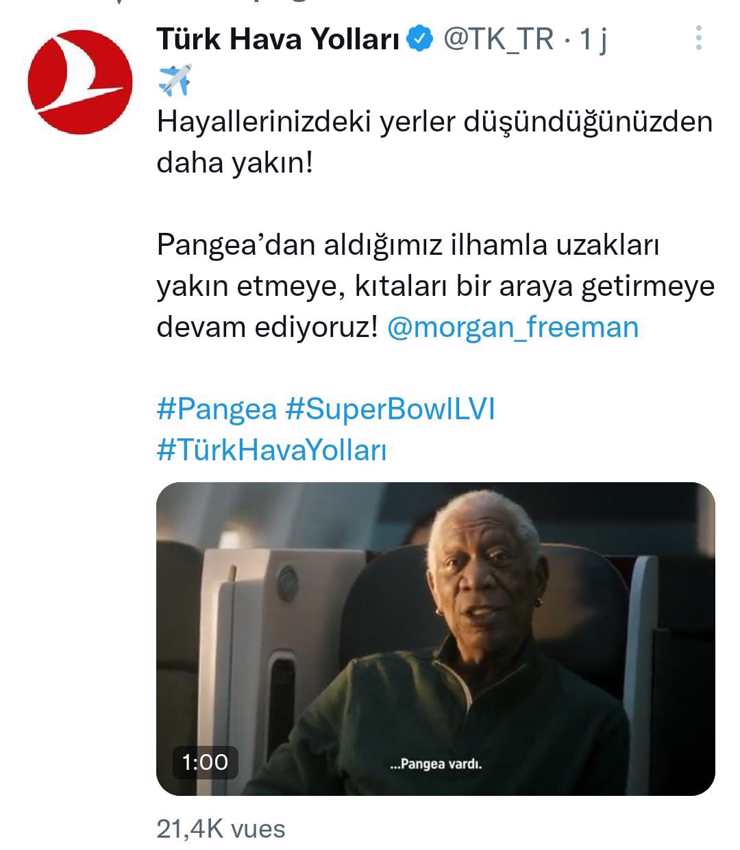Screen dimensions: 740x850
Task: Open the #Pangea hashtag
Action: point(215,409)
